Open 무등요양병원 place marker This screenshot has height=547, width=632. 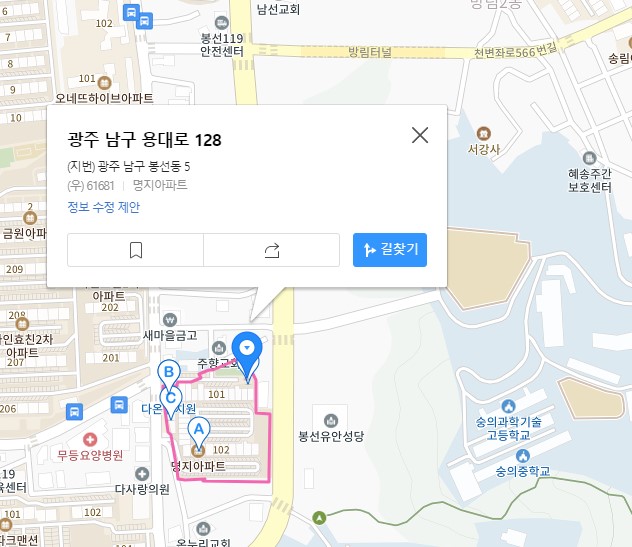pos(91,439)
